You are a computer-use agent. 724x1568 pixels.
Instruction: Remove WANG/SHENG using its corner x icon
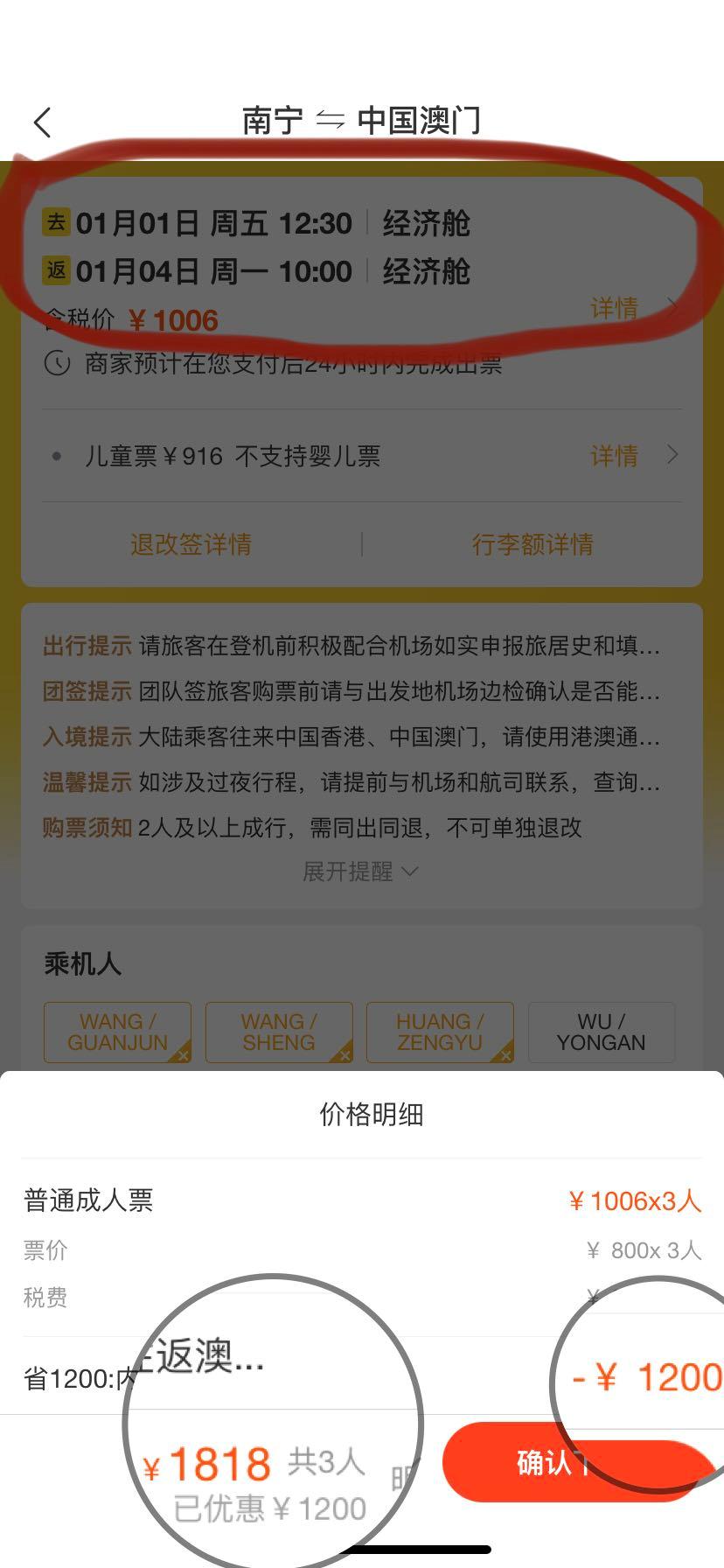(x=344, y=1055)
